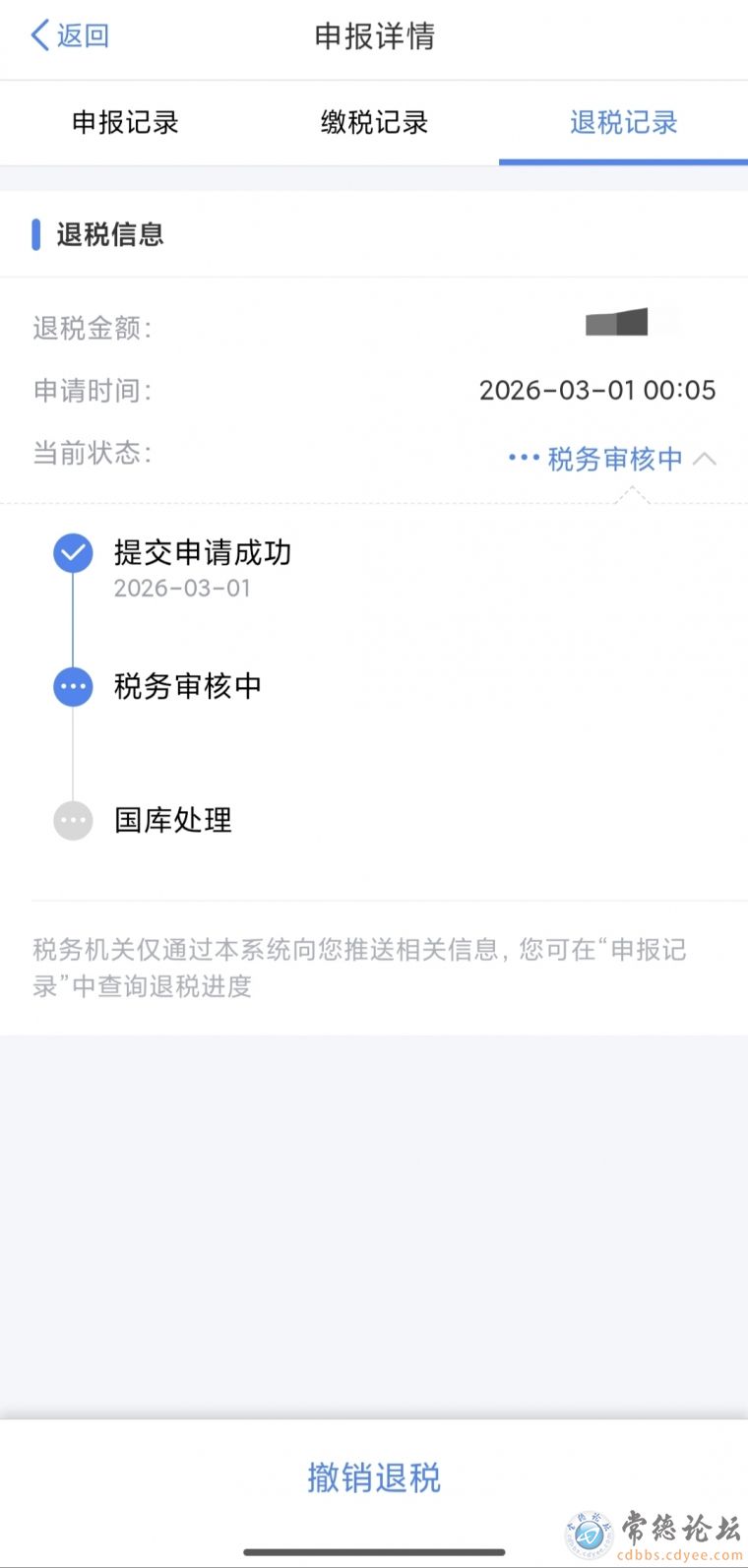Viewport: 748px width, 1568px height.
Task: Select the 退税记录 tab
Action: click(623, 123)
